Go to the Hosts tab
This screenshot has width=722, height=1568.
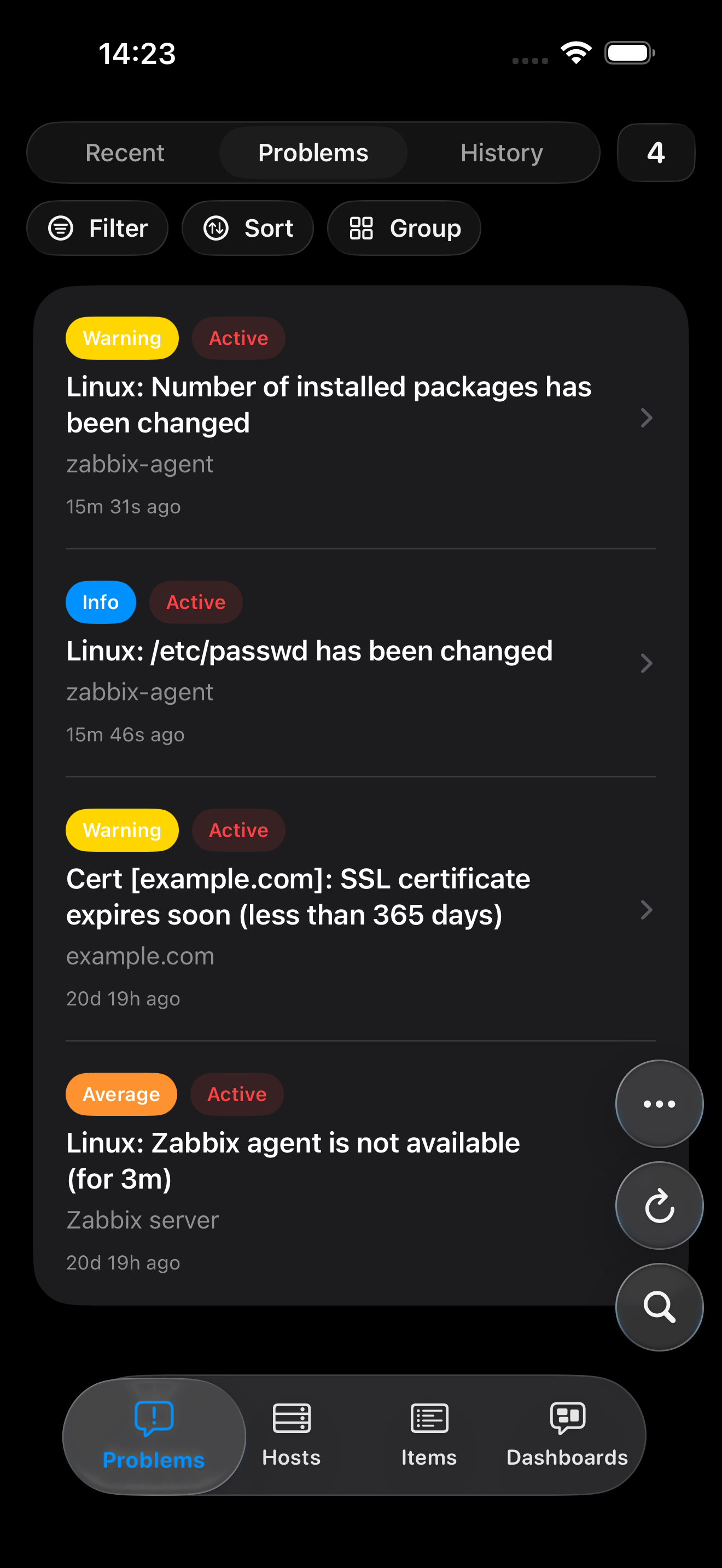(292, 1436)
